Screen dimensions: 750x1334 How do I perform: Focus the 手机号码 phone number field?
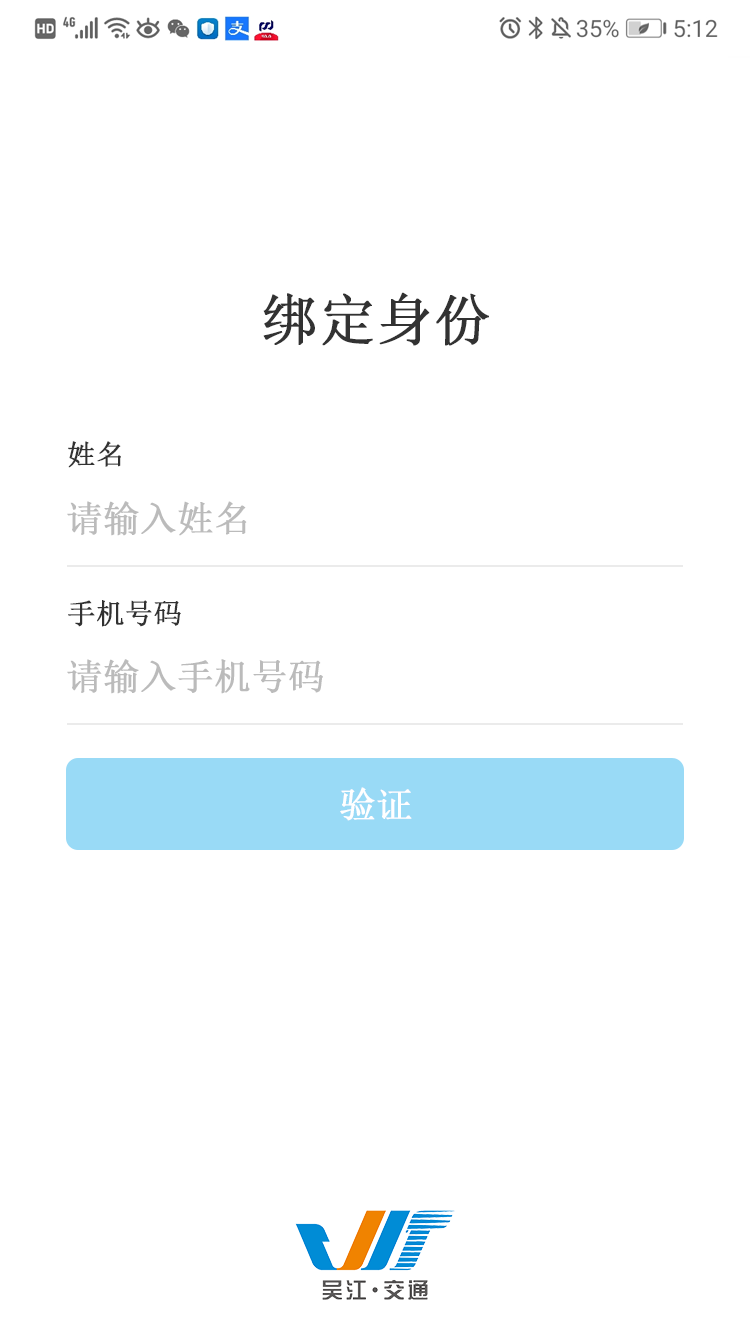click(374, 678)
